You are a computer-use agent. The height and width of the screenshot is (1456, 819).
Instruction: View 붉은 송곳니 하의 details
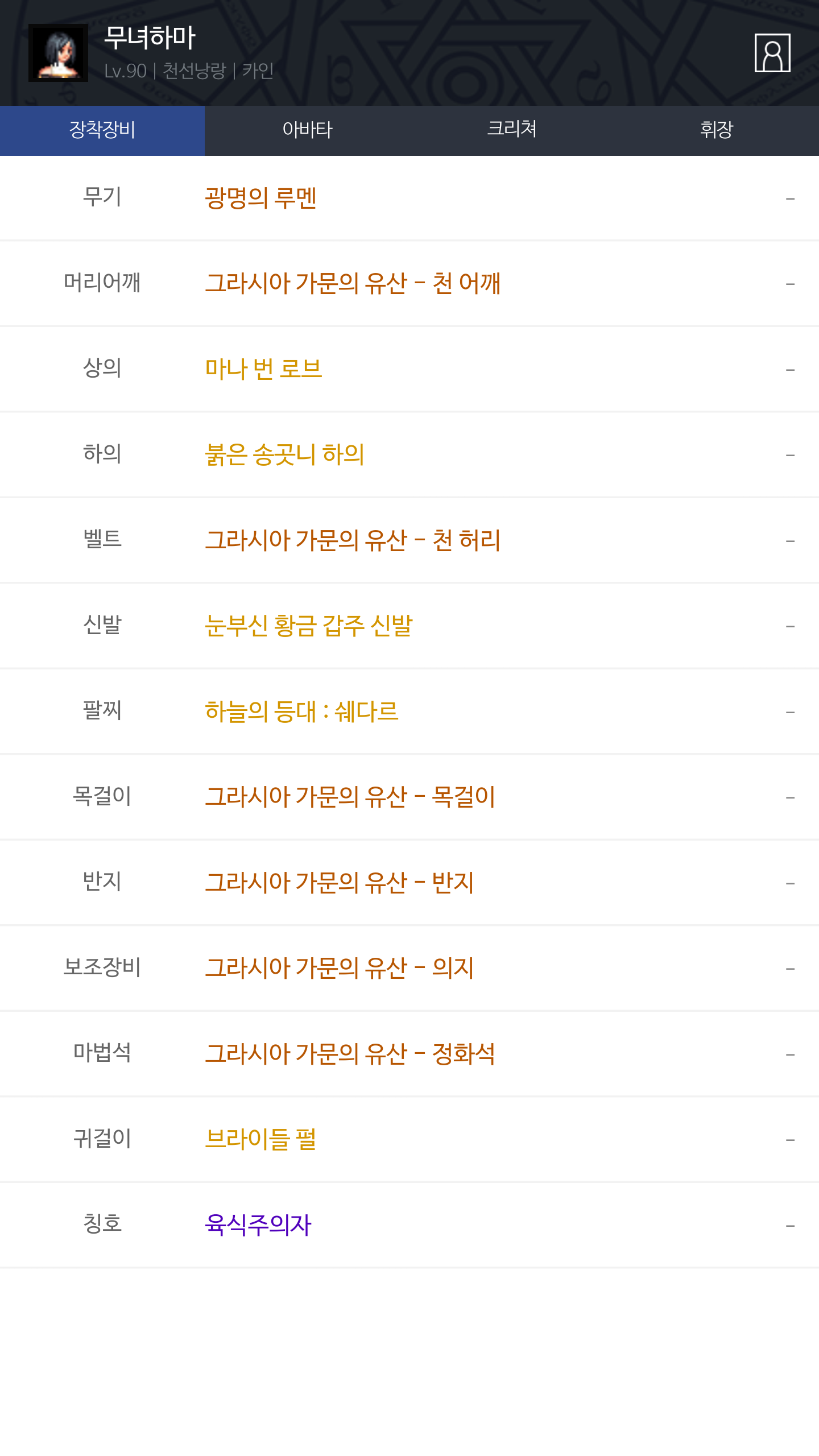click(284, 454)
